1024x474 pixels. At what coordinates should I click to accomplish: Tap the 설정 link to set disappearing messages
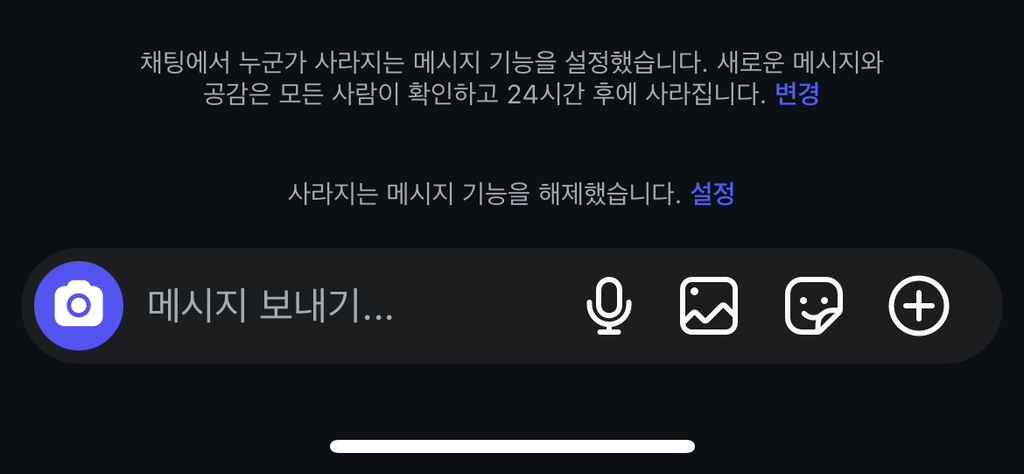click(x=712, y=193)
